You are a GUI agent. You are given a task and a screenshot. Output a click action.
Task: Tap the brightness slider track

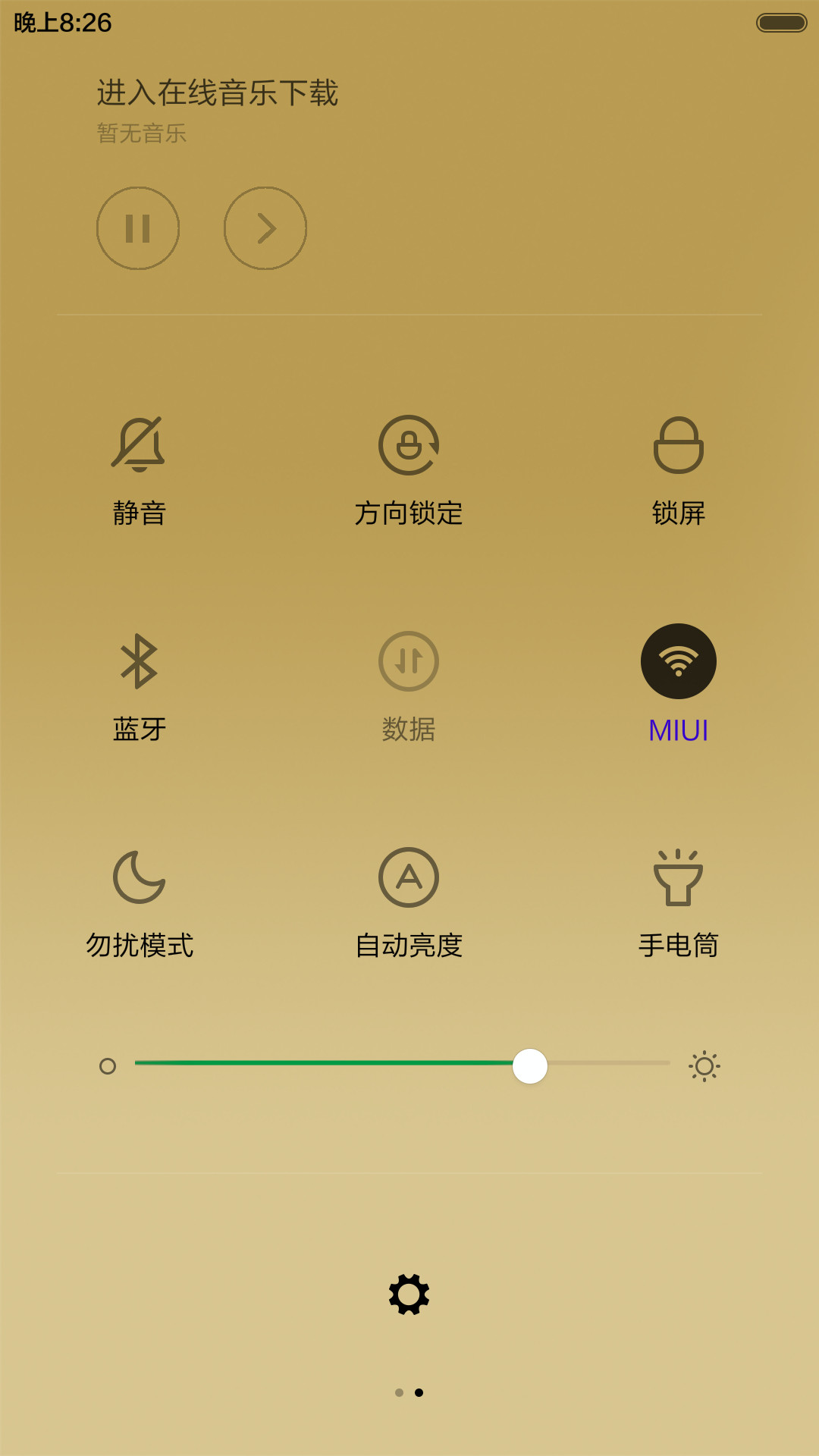click(x=403, y=1063)
